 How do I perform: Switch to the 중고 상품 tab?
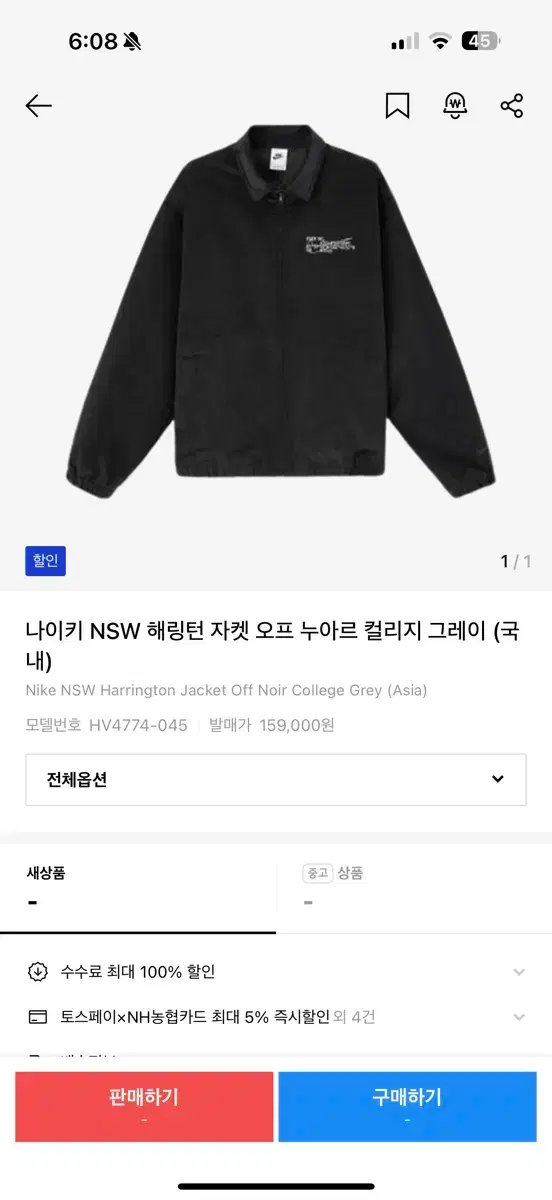click(x=414, y=888)
